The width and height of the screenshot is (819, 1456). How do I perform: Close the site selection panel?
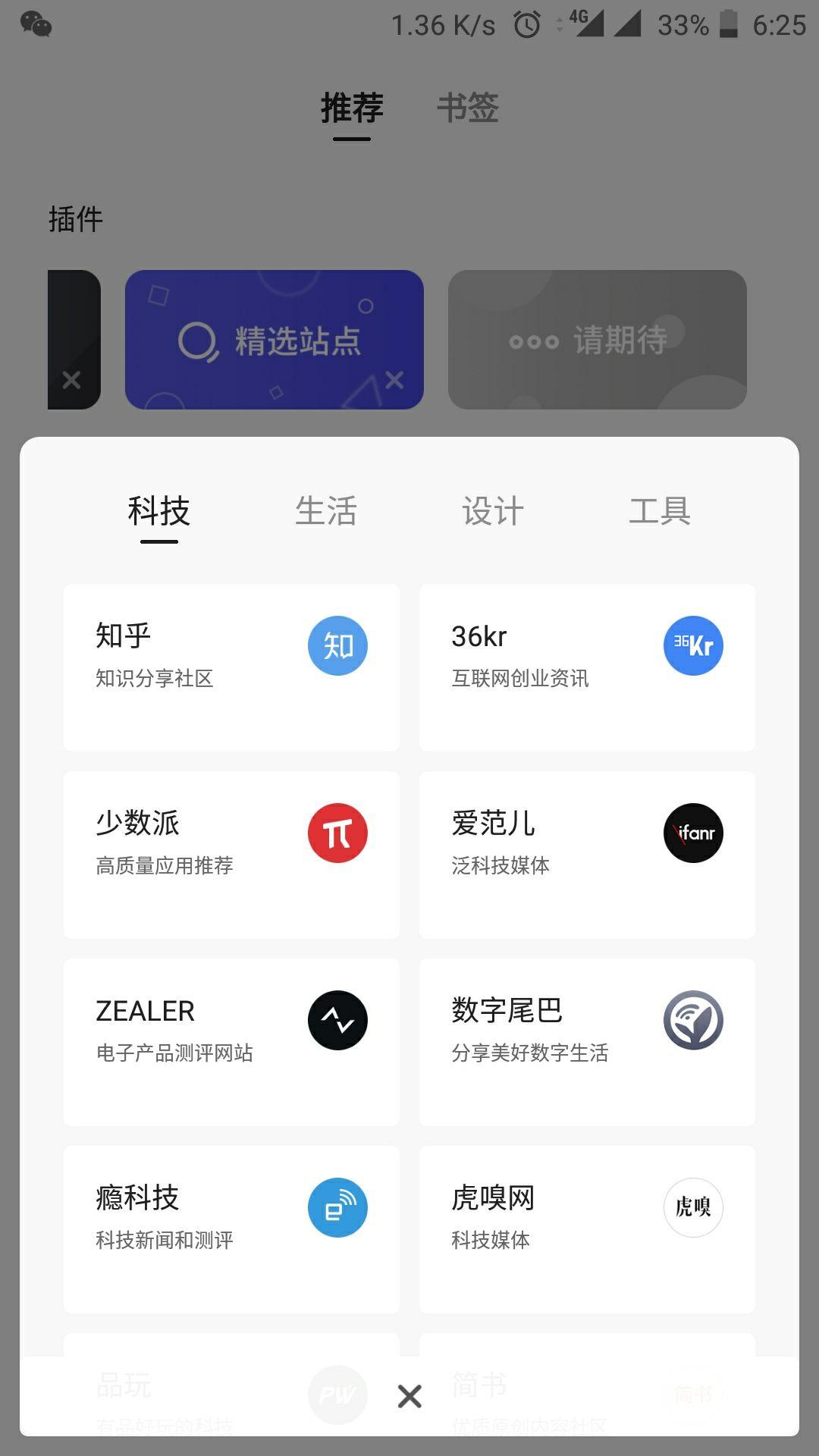point(409,1396)
